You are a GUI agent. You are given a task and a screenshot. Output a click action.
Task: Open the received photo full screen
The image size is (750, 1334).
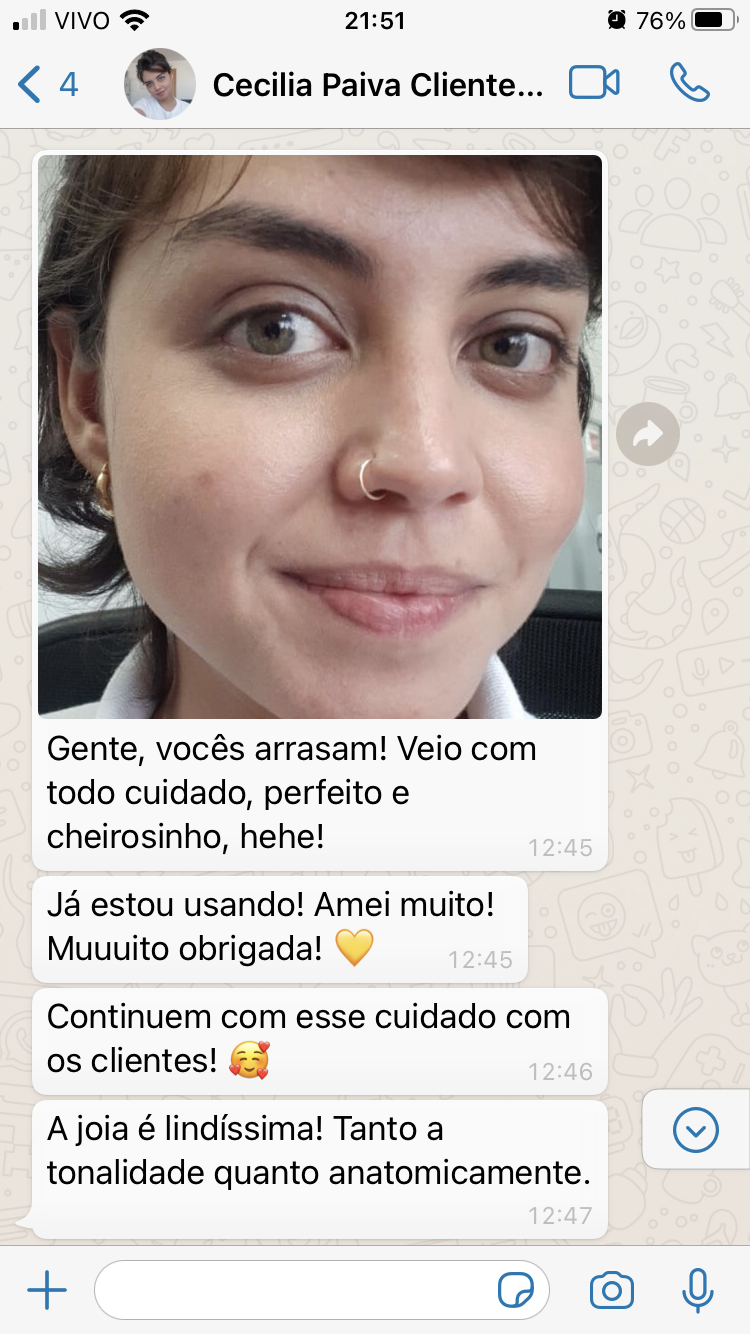click(320, 436)
